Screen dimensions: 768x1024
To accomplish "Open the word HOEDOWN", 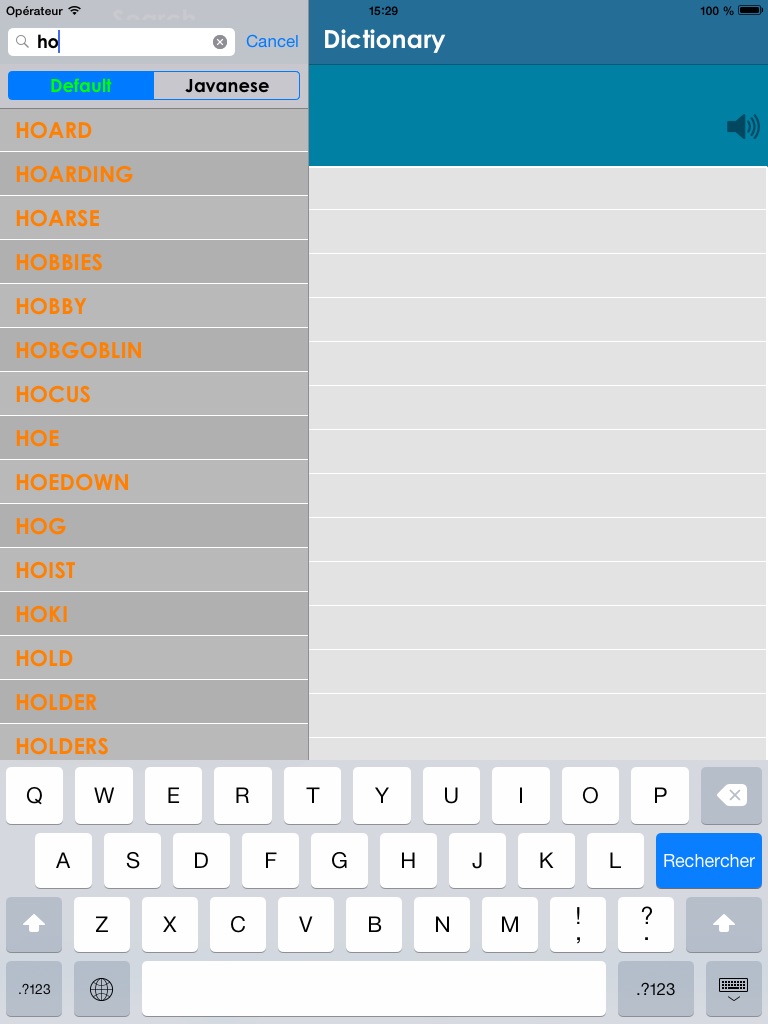I will click(154, 482).
